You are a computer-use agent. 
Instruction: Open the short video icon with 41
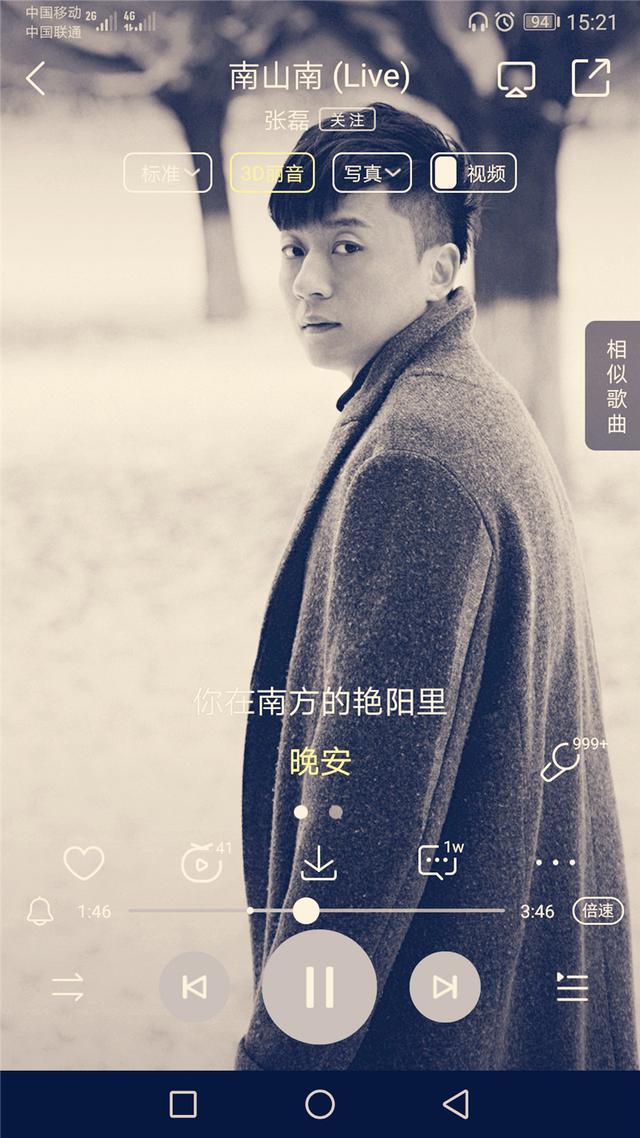point(202,862)
